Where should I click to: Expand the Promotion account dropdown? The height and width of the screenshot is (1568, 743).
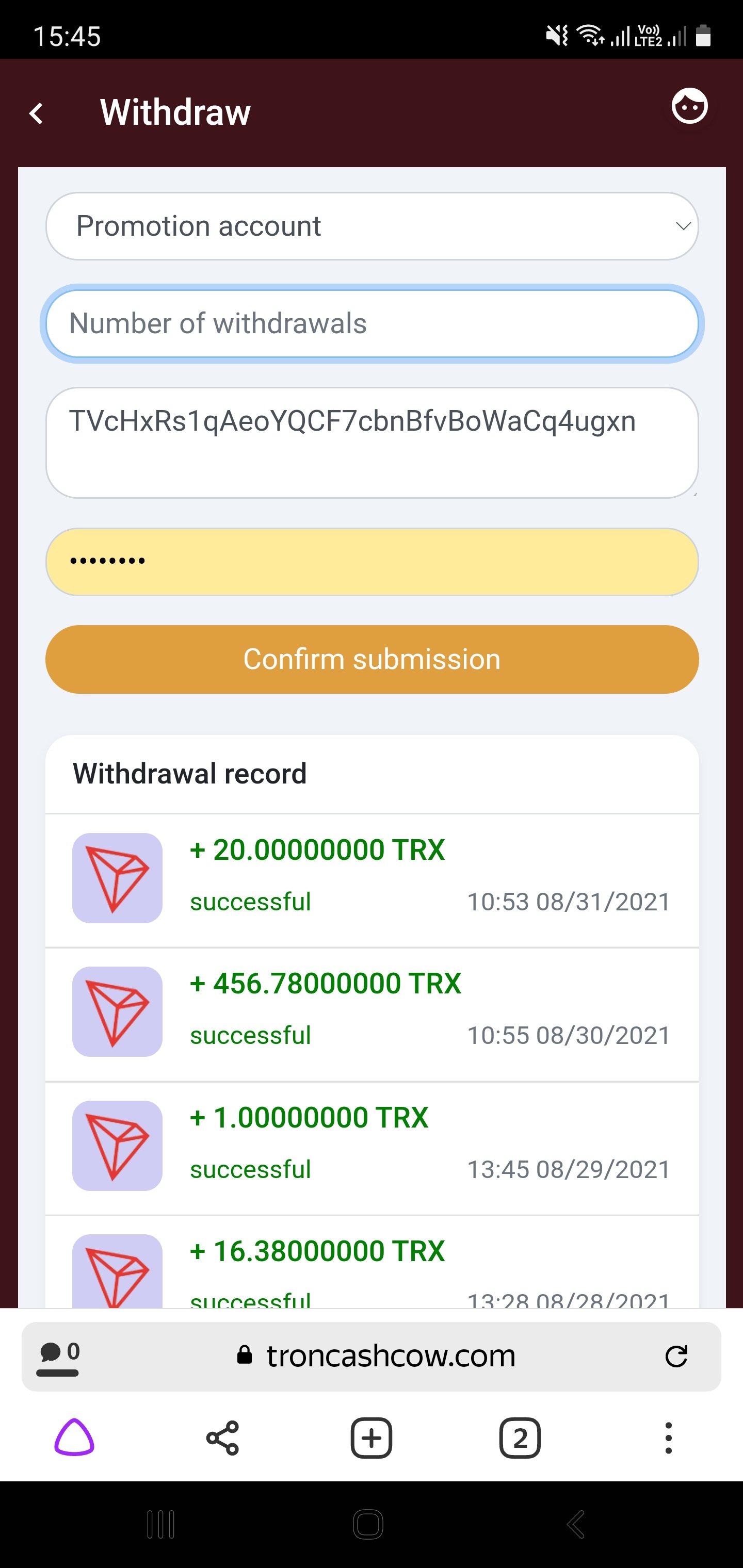[x=372, y=226]
